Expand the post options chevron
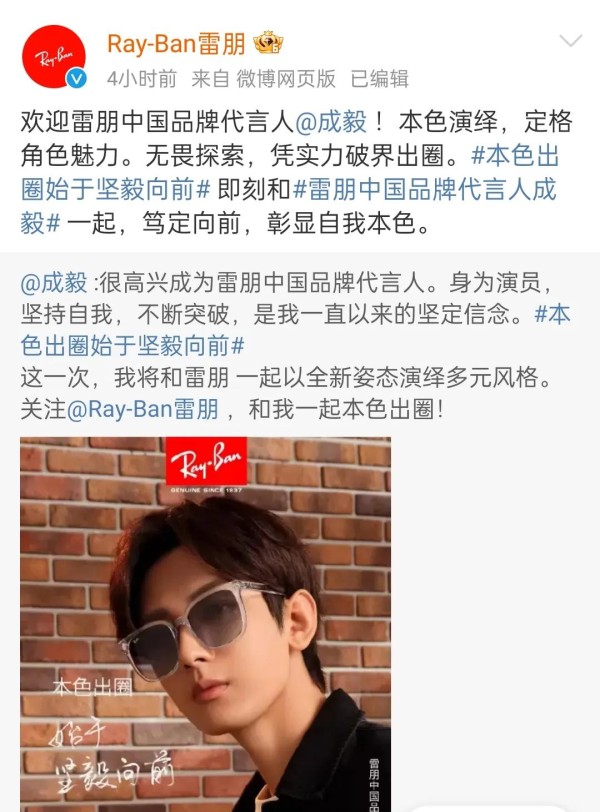Image resolution: width=600 pixels, height=812 pixels. click(x=570, y=42)
